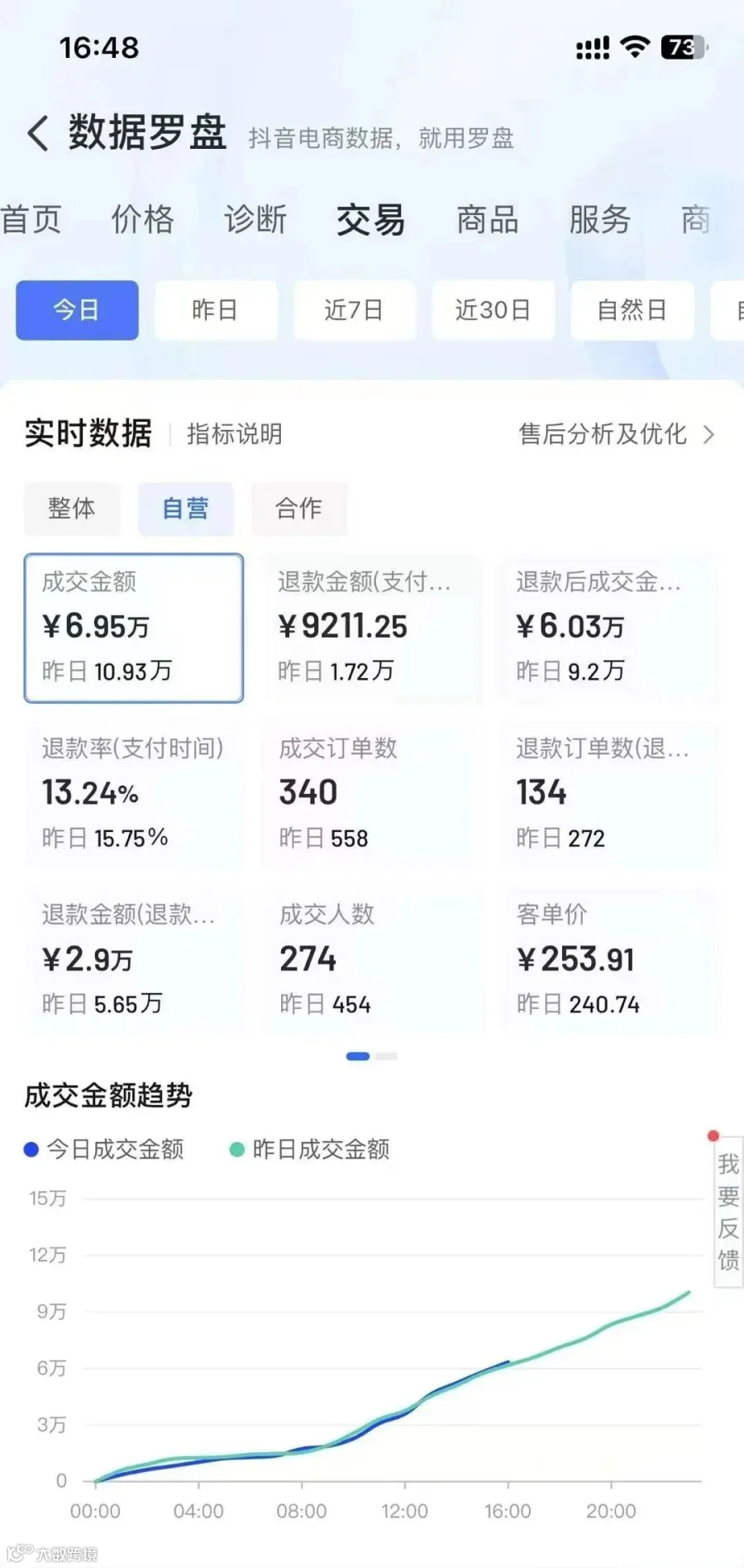Choose the 近30日 date range
Viewport: 744px width, 1568px height.
(493, 310)
